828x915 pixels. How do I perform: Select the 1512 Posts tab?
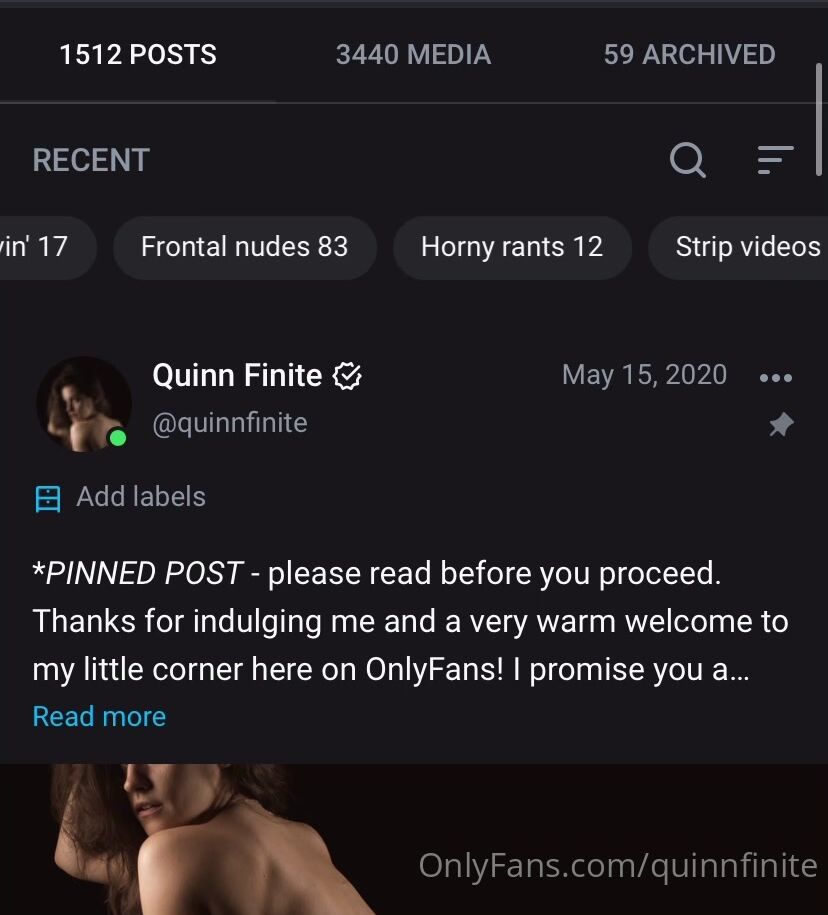coord(138,54)
